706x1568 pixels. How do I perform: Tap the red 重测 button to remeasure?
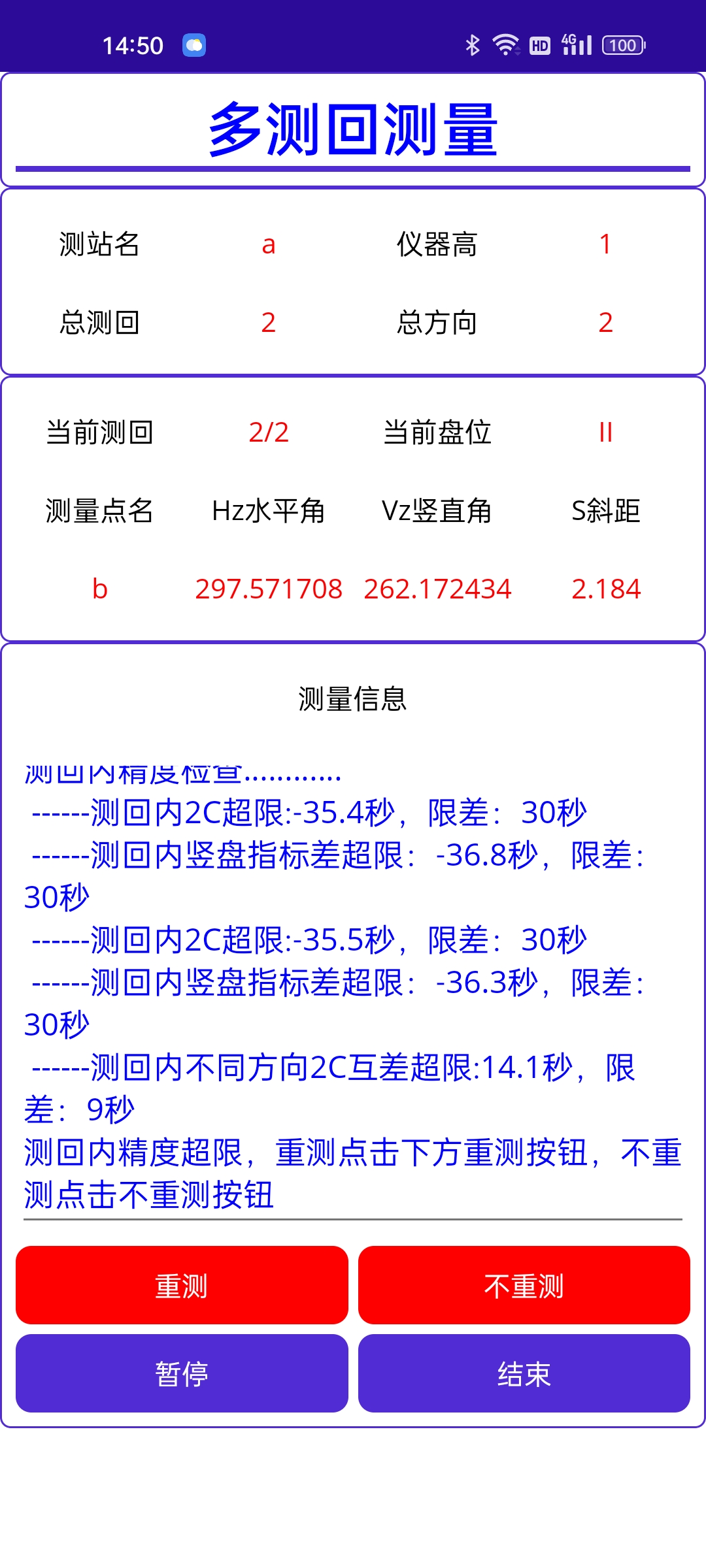point(182,1285)
